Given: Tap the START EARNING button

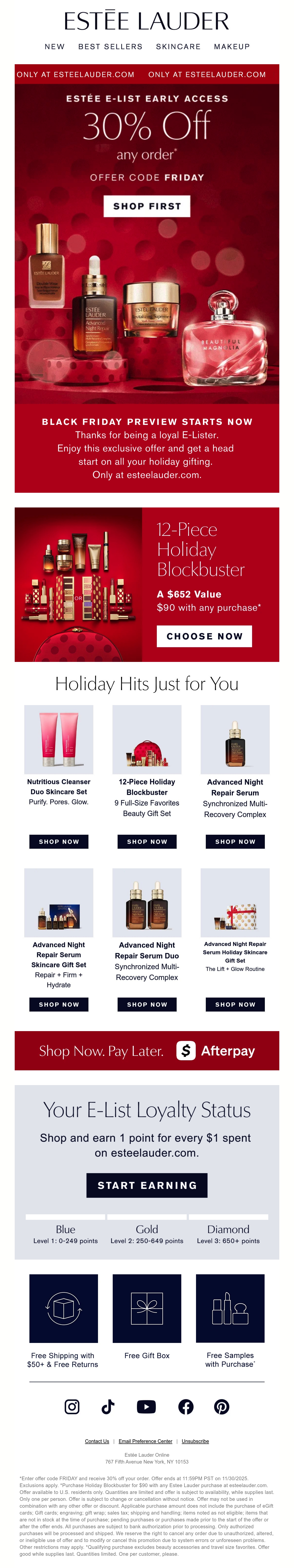Looking at the screenshot, I should [147, 1185].
